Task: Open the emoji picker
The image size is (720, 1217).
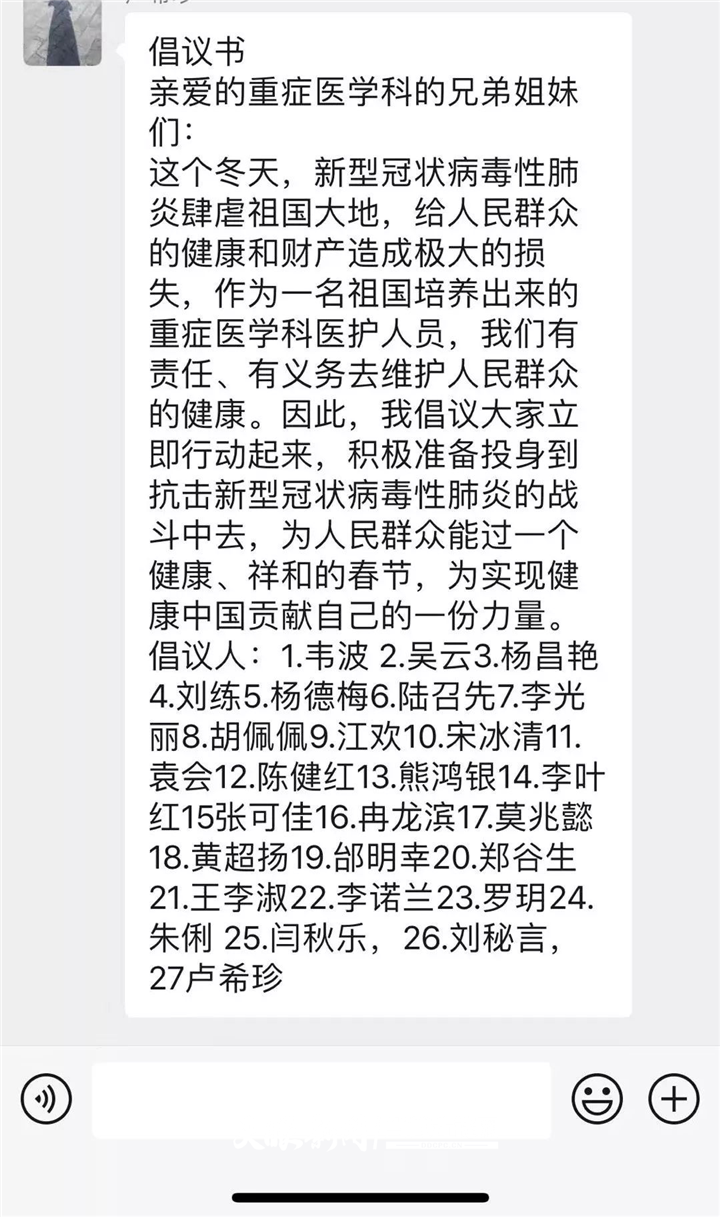Action: click(597, 1100)
